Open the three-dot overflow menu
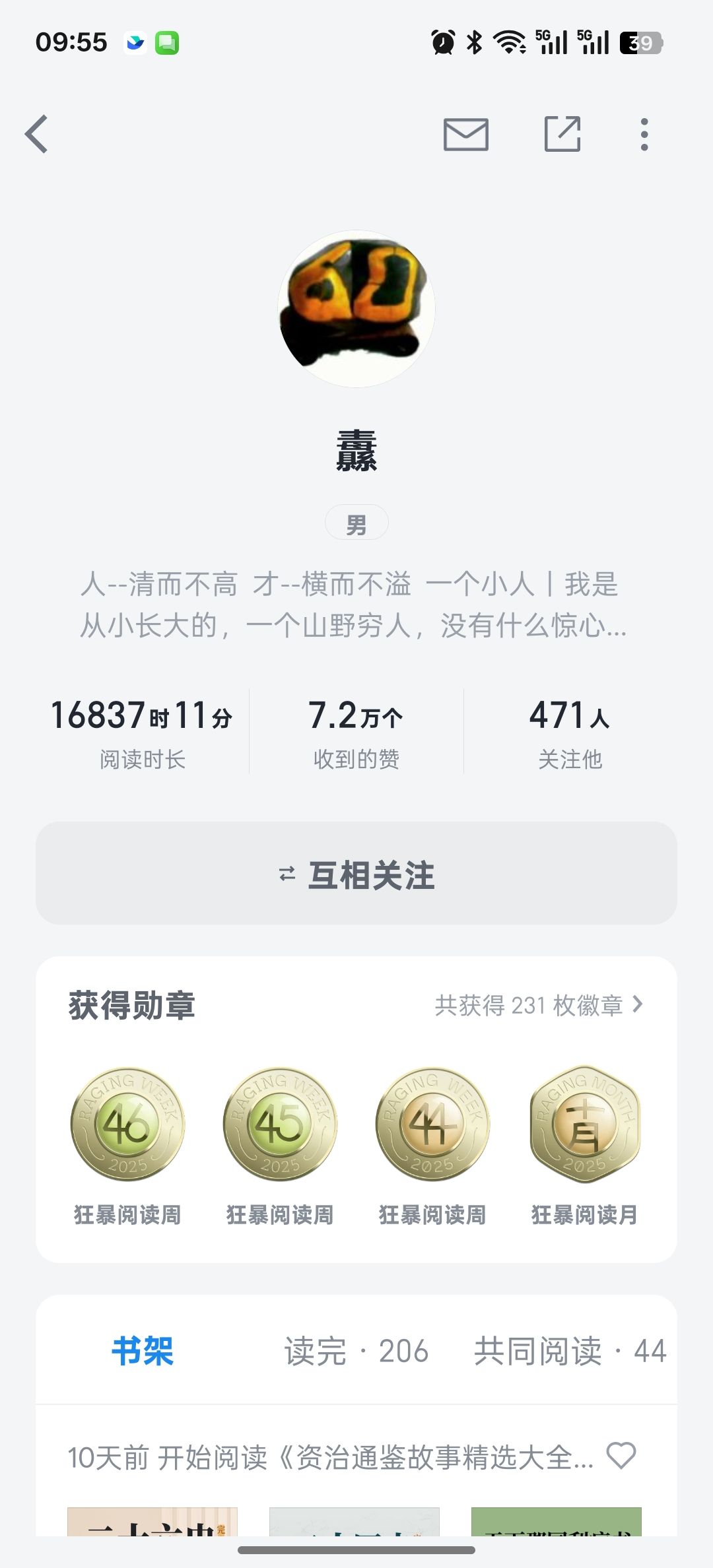The image size is (713, 1568). point(644,135)
